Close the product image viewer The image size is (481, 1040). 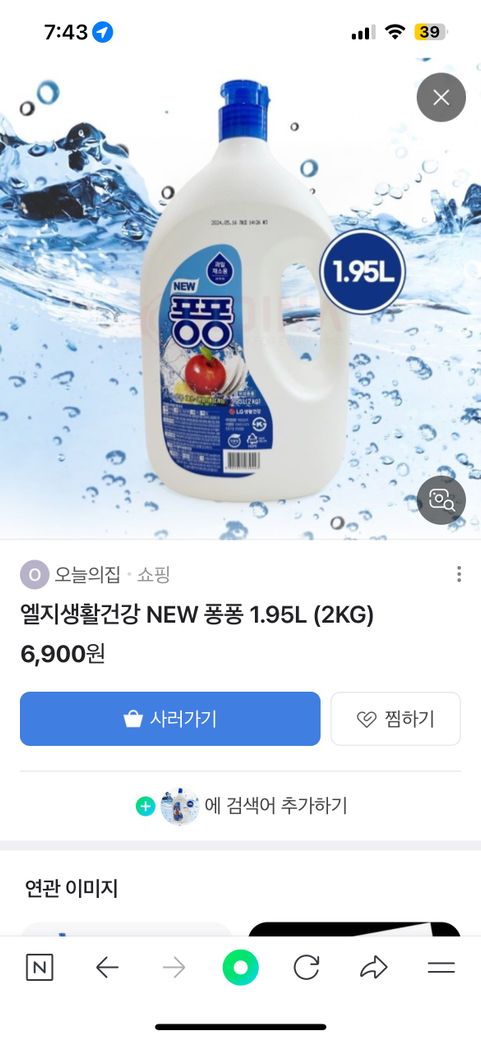(441, 98)
